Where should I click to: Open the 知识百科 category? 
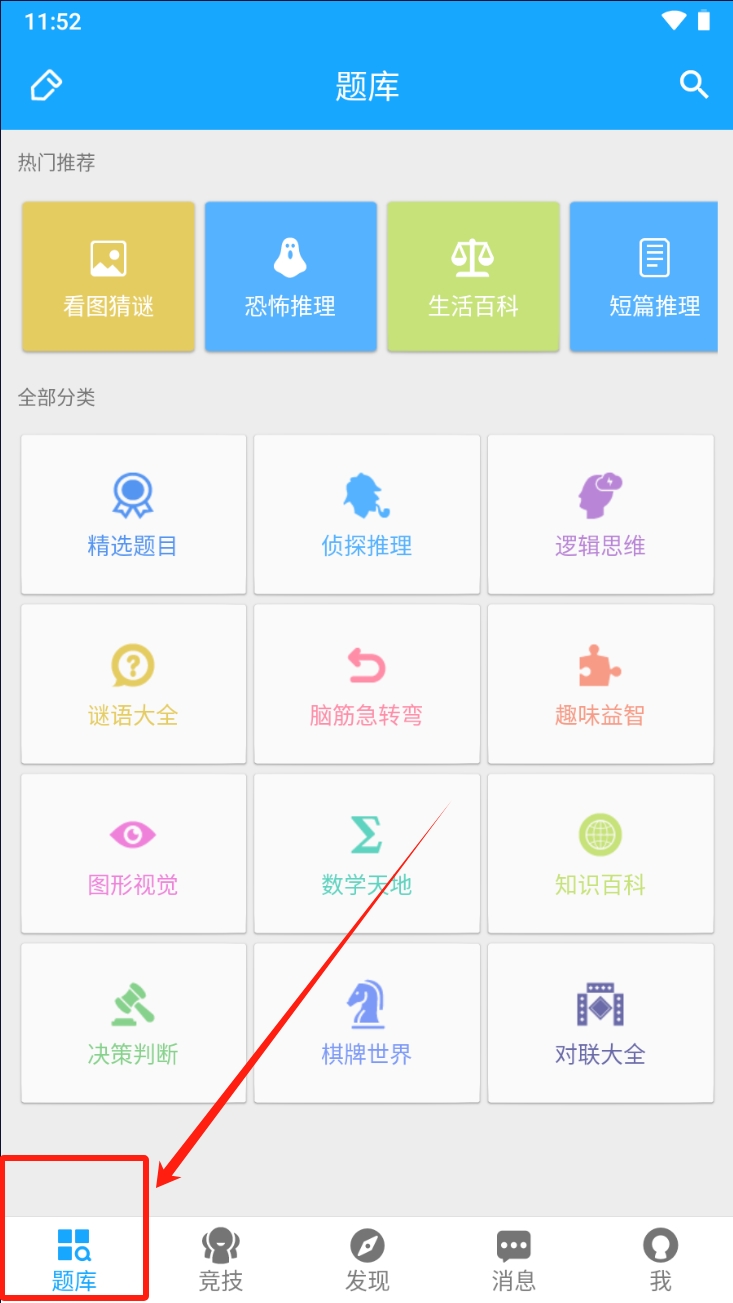[x=600, y=853]
